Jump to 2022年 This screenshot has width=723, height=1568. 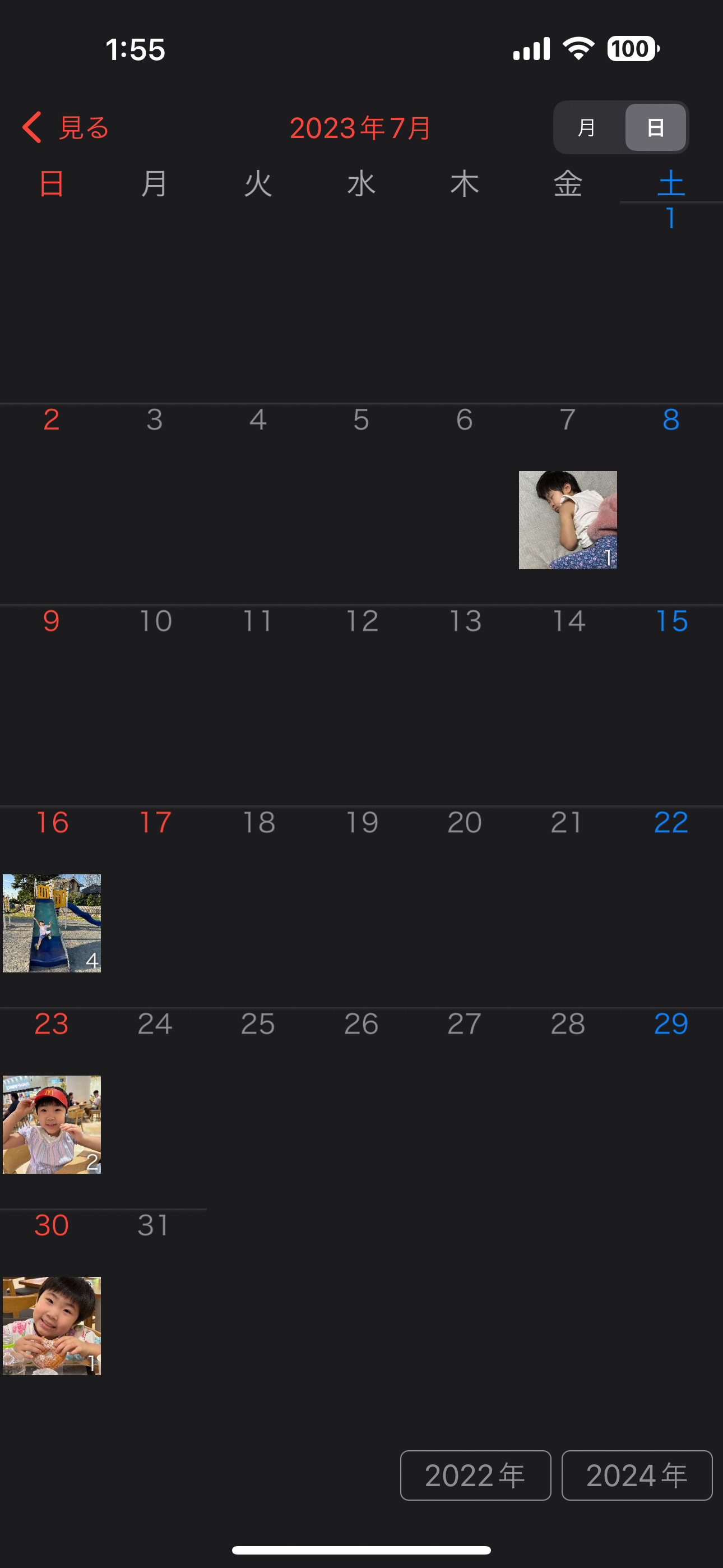click(x=475, y=1475)
